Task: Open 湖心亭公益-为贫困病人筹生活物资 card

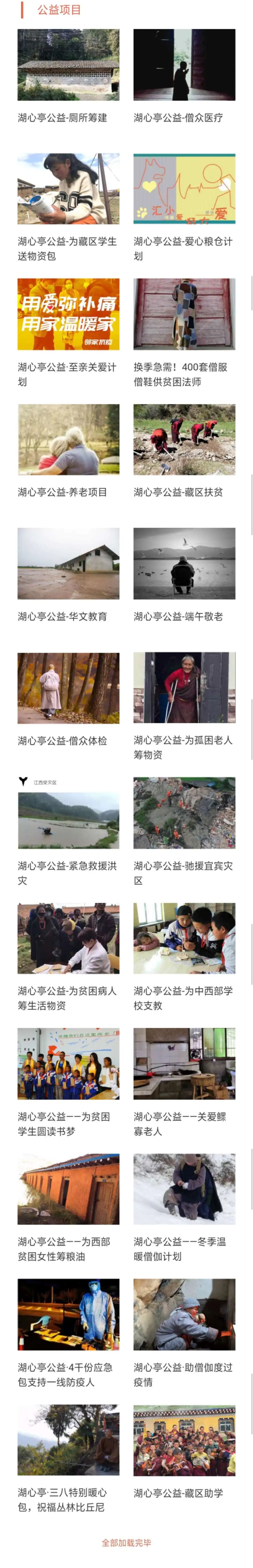Action: [x=68, y=938]
